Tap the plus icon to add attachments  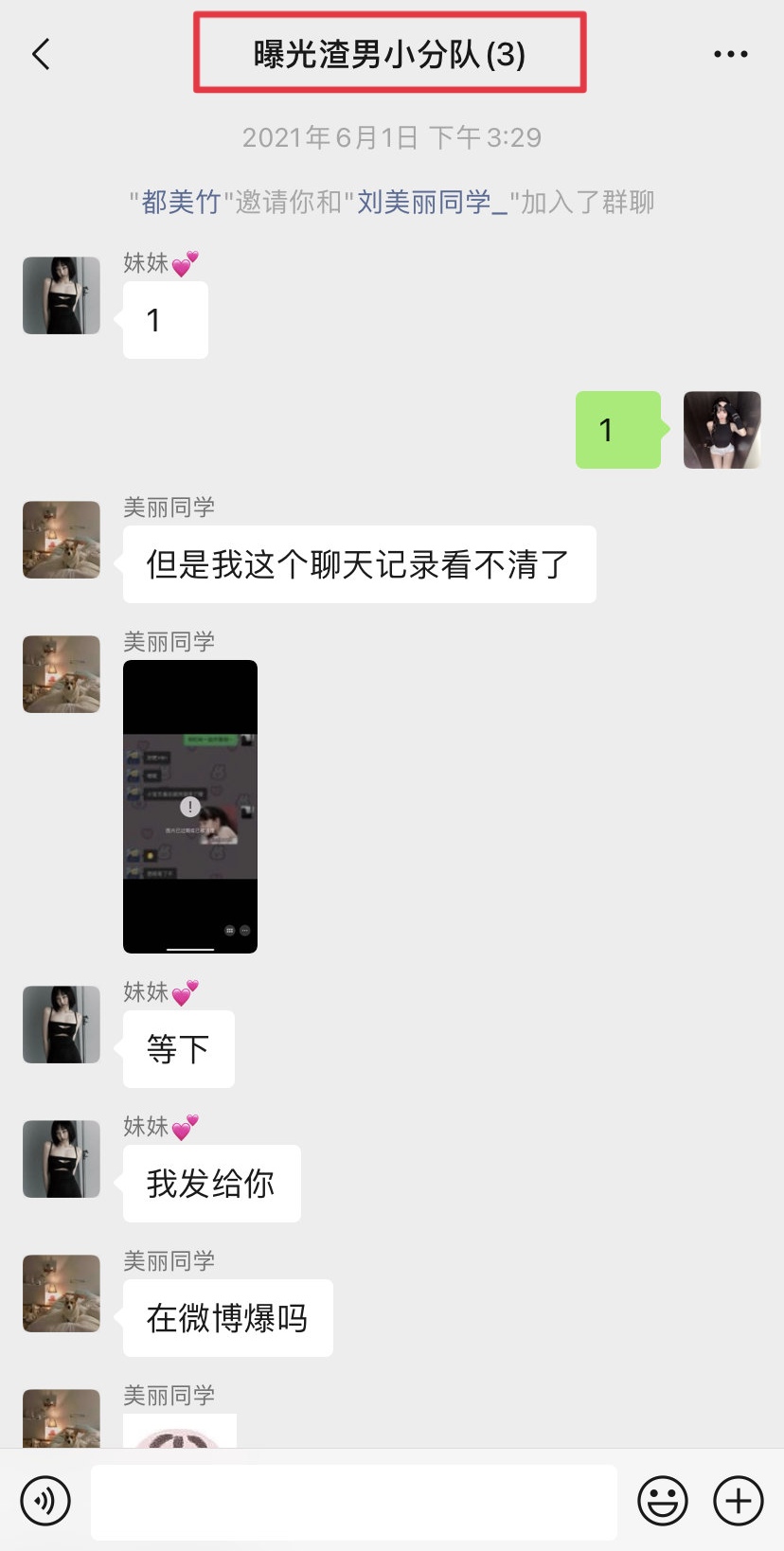(x=737, y=1501)
